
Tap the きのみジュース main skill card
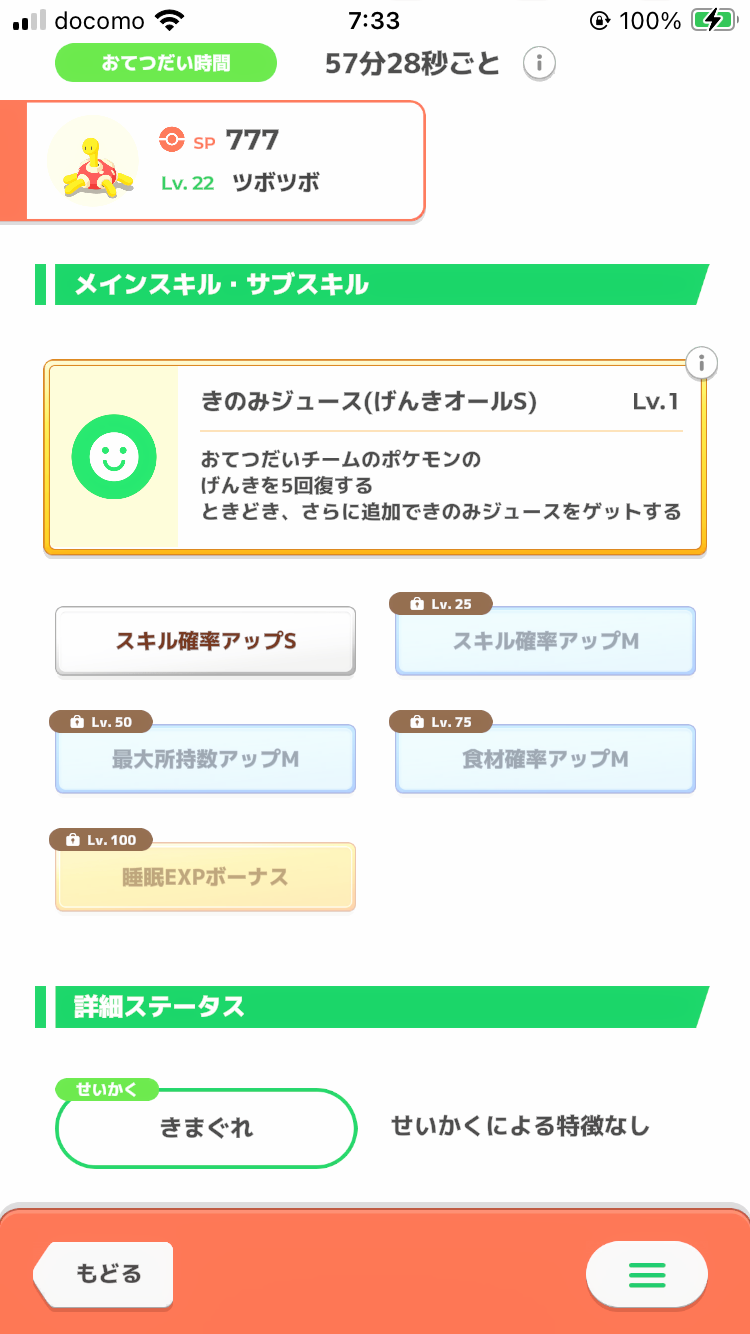pyautogui.click(x=375, y=458)
